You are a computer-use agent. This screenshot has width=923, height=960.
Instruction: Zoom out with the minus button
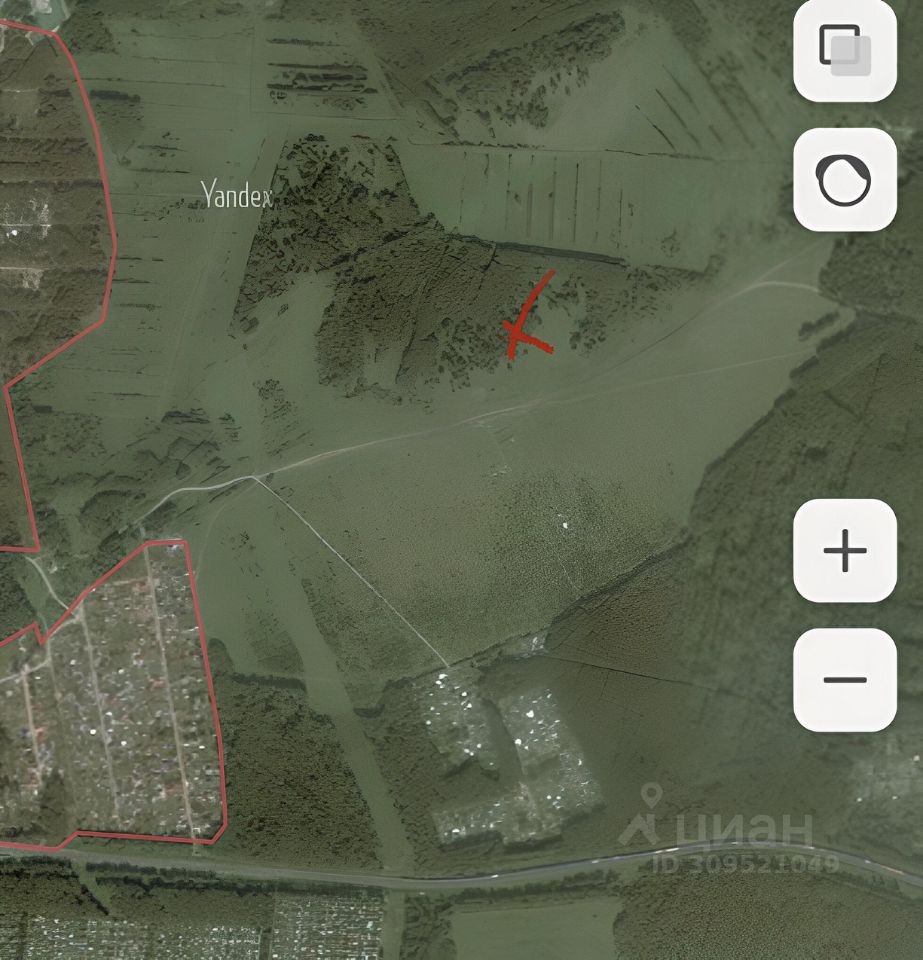[x=845, y=680]
